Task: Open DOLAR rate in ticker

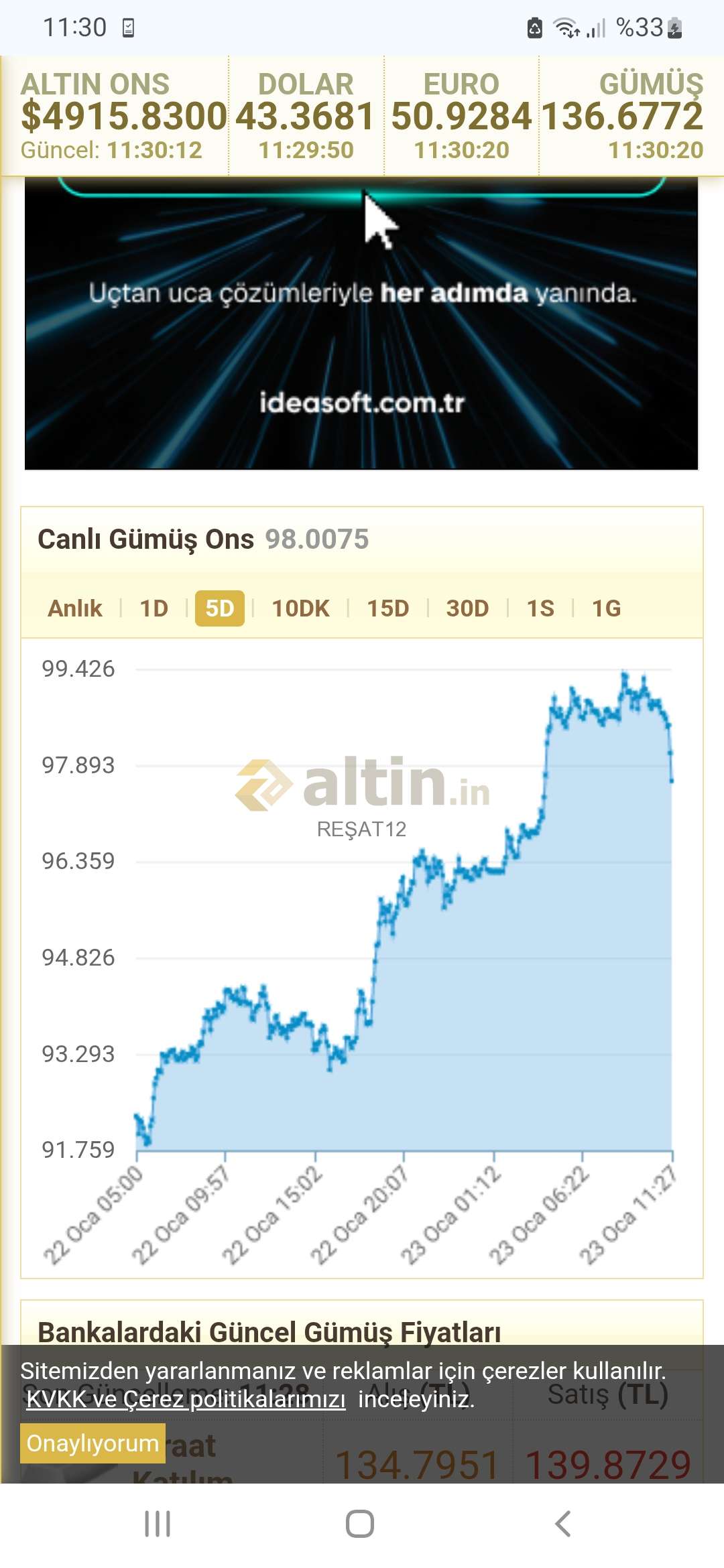Action: [306, 116]
